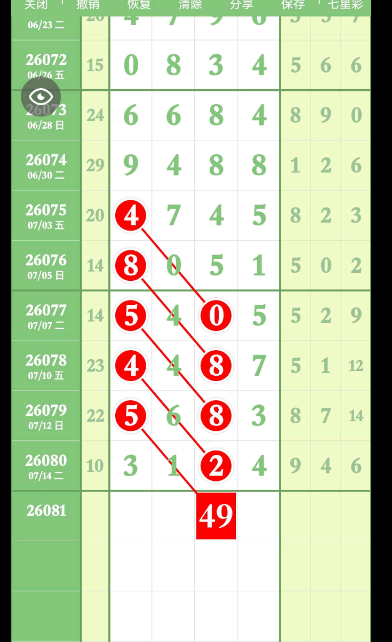Undo the last mark with 撤销

click(88, 5)
